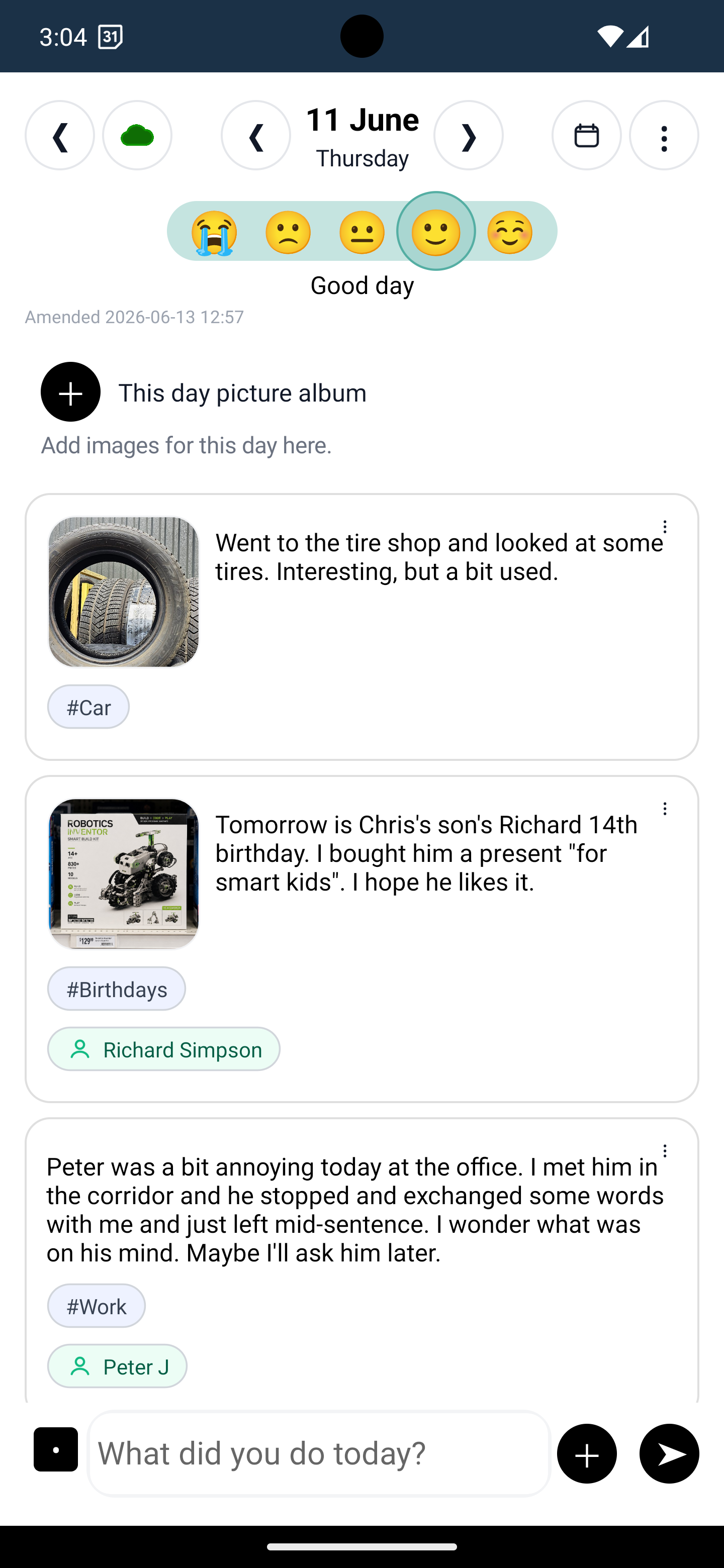The width and height of the screenshot is (724, 1568).
Task: Tap the plus button beside the input
Action: pos(587,1453)
